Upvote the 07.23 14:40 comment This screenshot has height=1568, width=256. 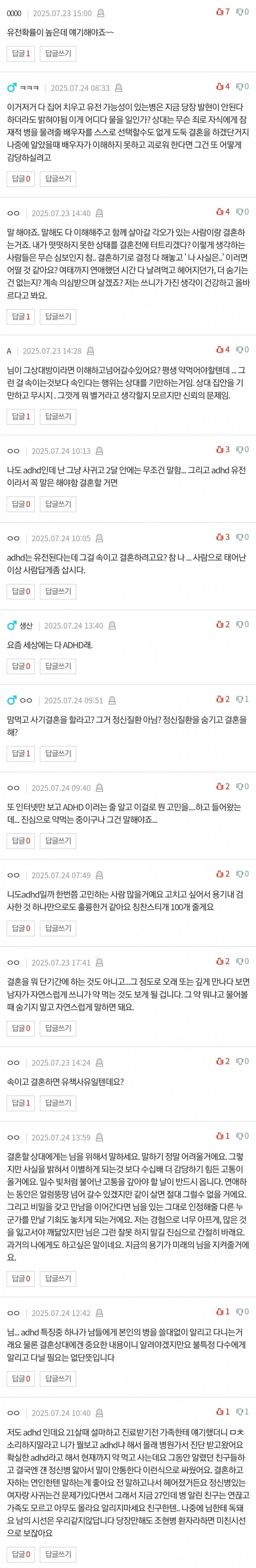223,213
